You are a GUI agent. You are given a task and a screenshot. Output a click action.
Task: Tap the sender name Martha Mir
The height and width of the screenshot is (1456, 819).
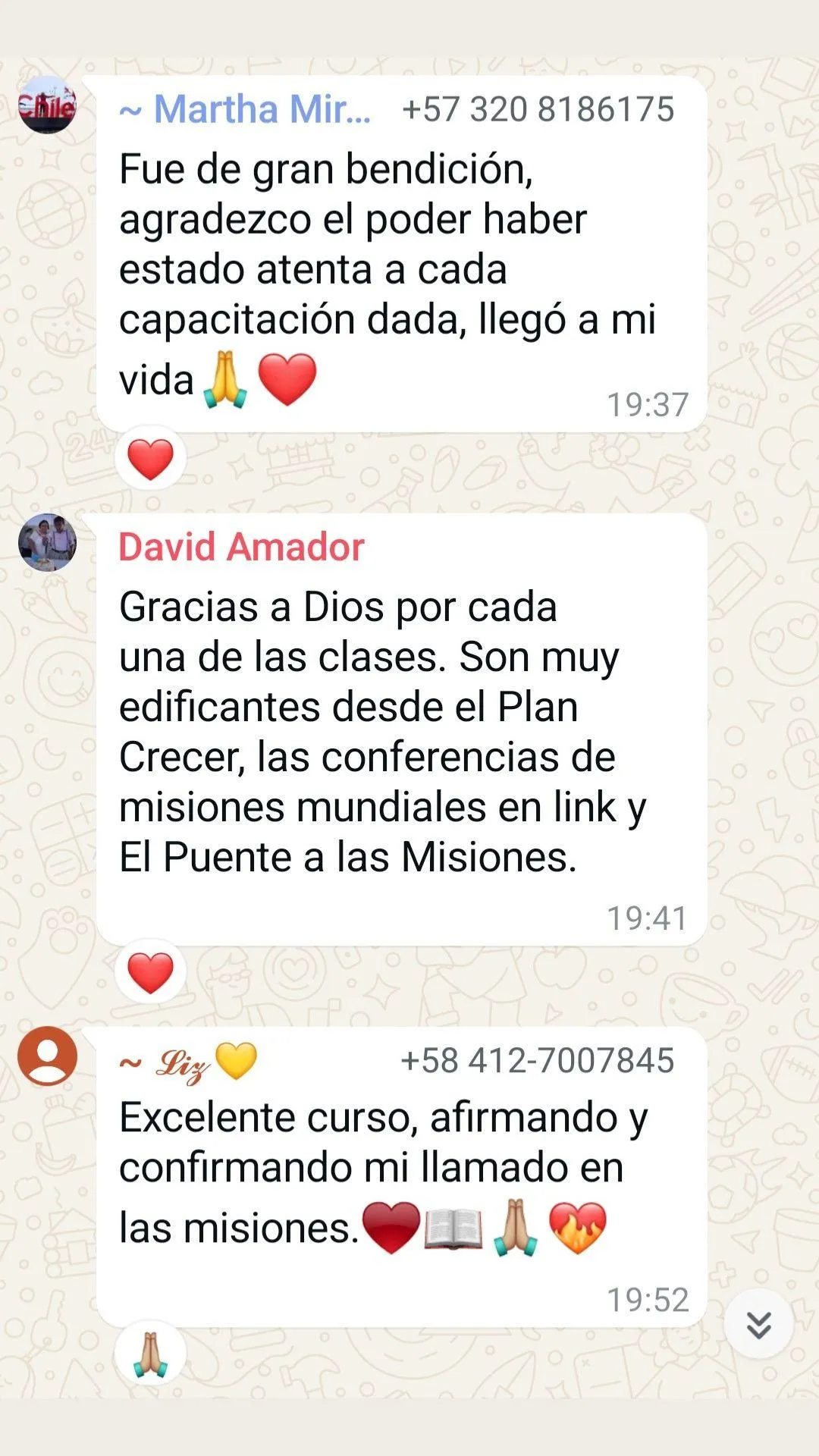(245, 109)
